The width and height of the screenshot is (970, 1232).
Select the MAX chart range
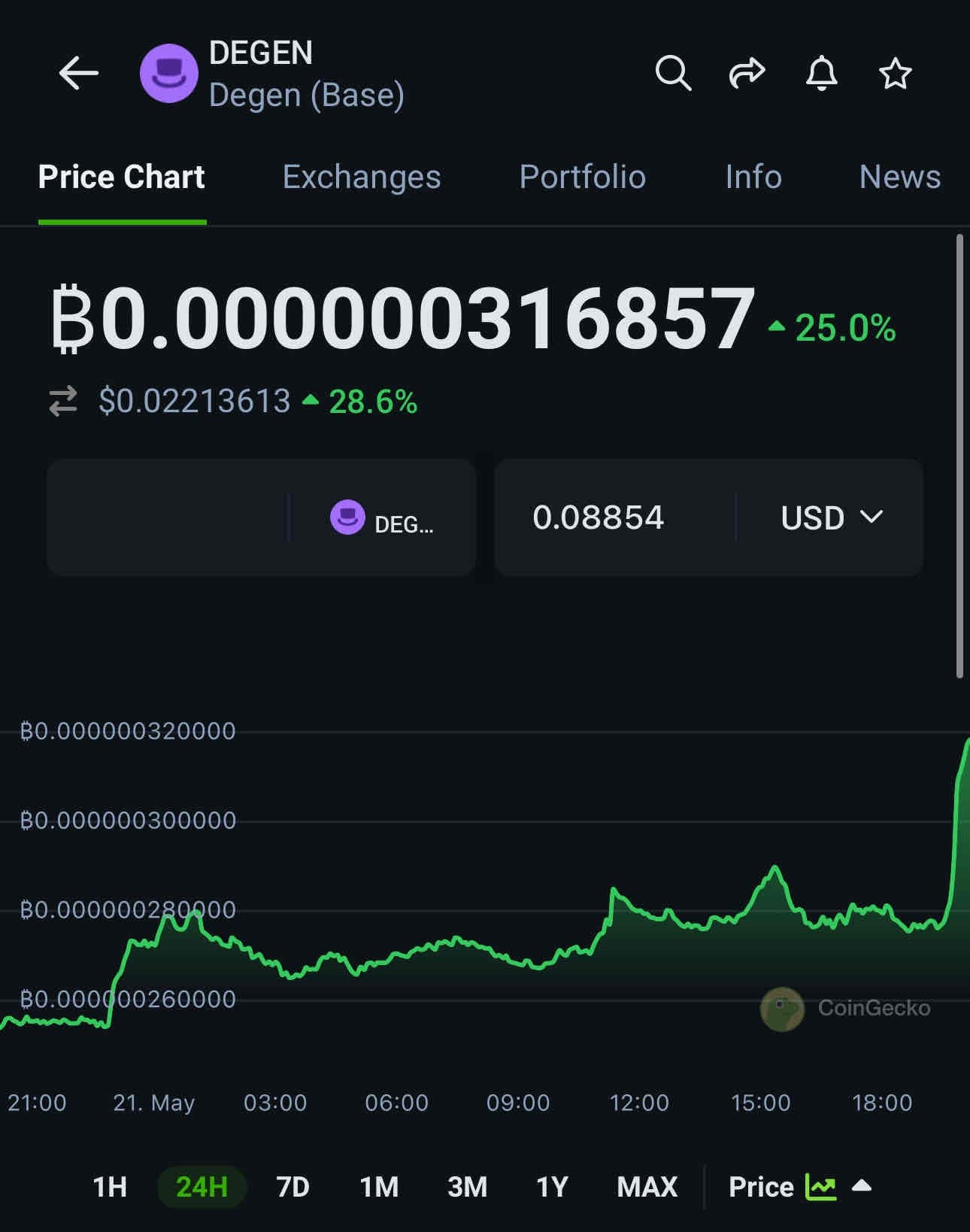[x=647, y=1187]
